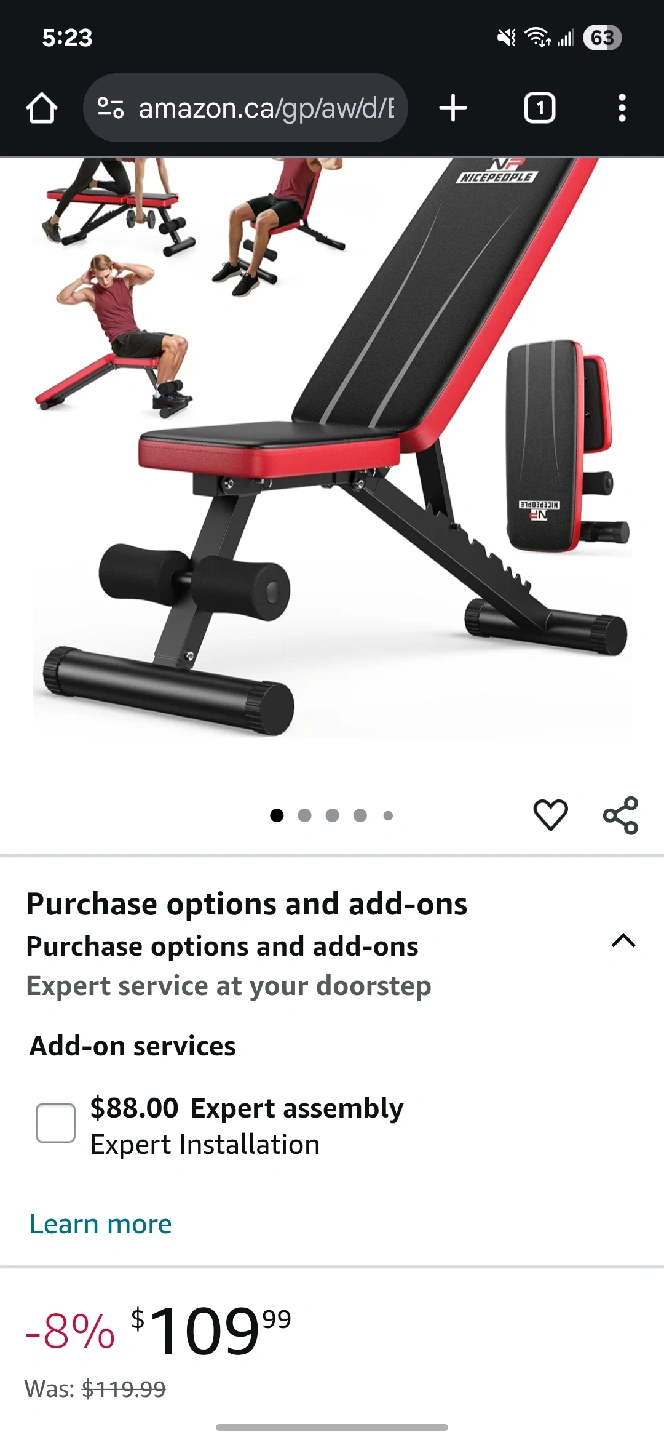664x1440 pixels.
Task: Add the bench to wish list heart
Action: click(x=550, y=815)
